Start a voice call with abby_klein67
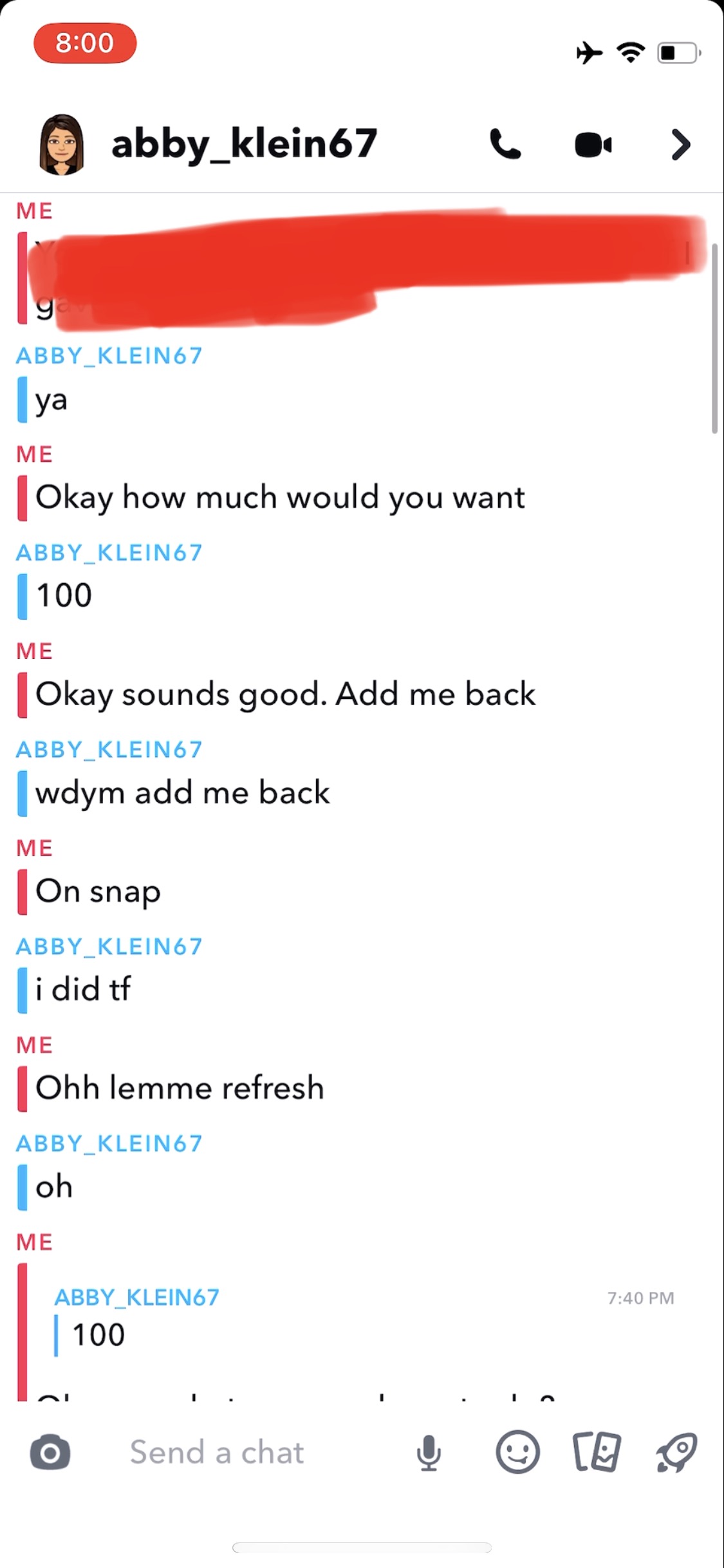724x1568 pixels. [505, 144]
